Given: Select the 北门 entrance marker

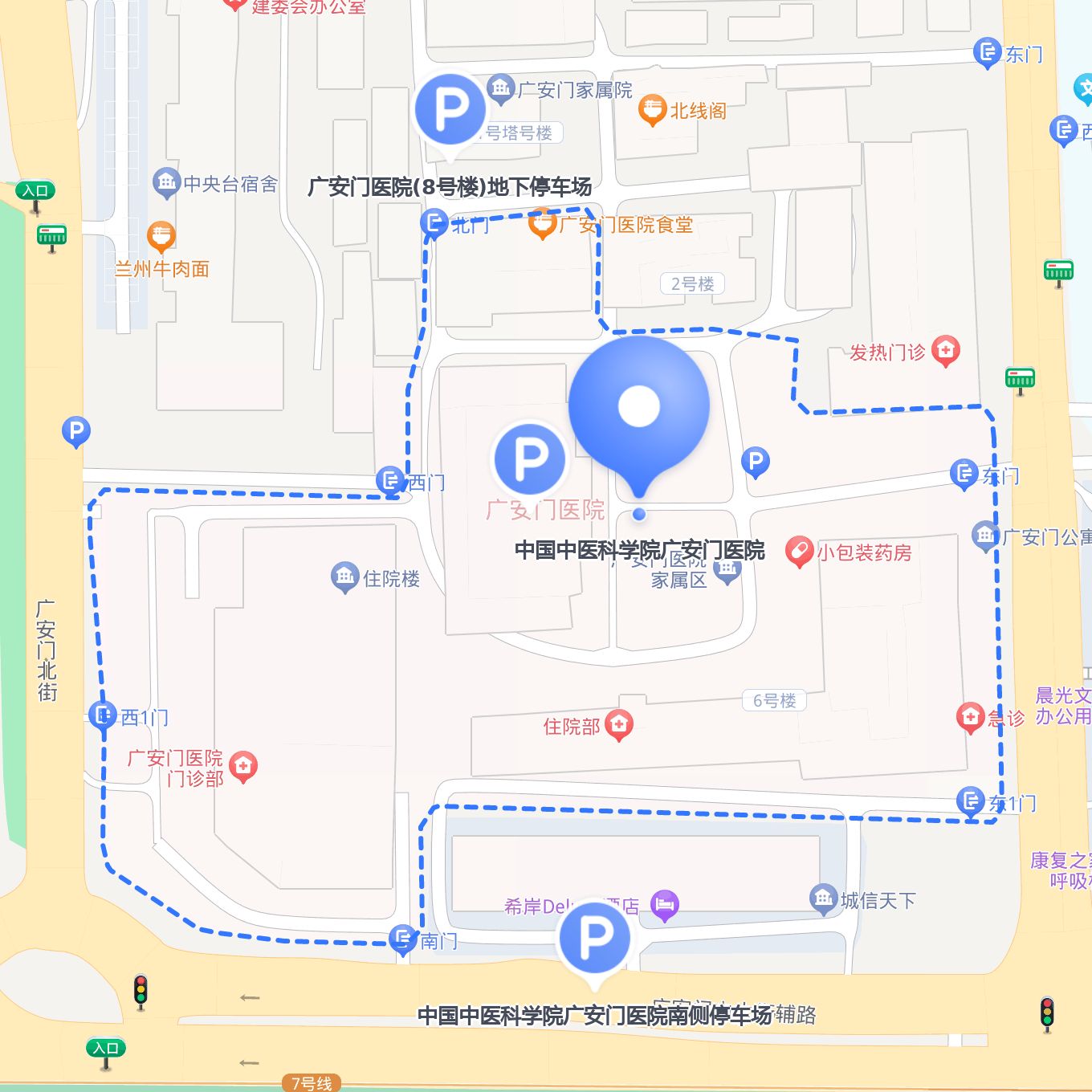Looking at the screenshot, I should point(434,223).
